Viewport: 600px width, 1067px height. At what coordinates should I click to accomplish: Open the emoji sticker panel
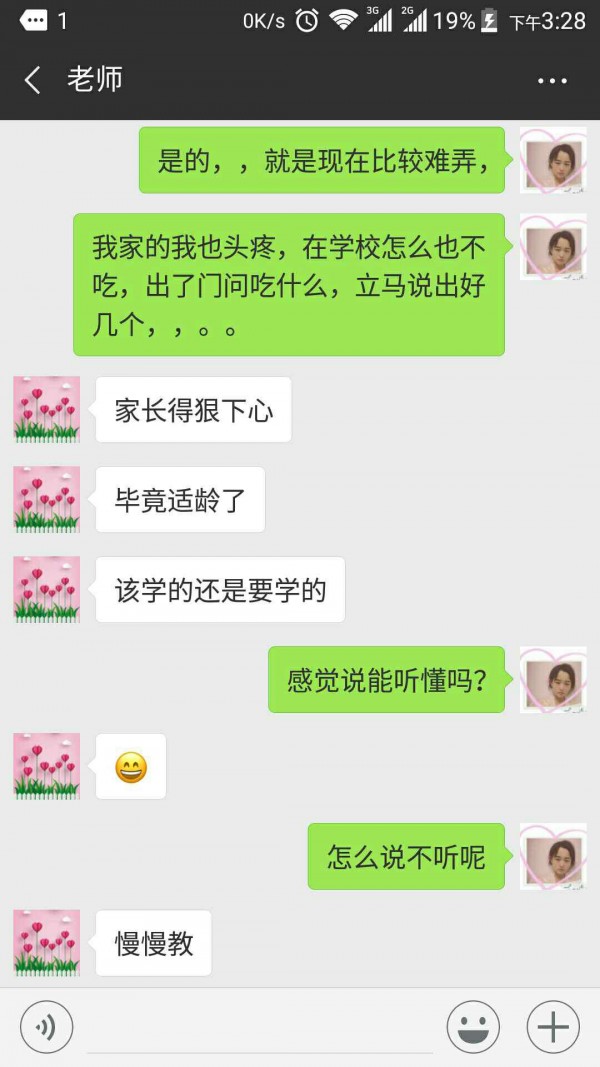[x=473, y=1027]
